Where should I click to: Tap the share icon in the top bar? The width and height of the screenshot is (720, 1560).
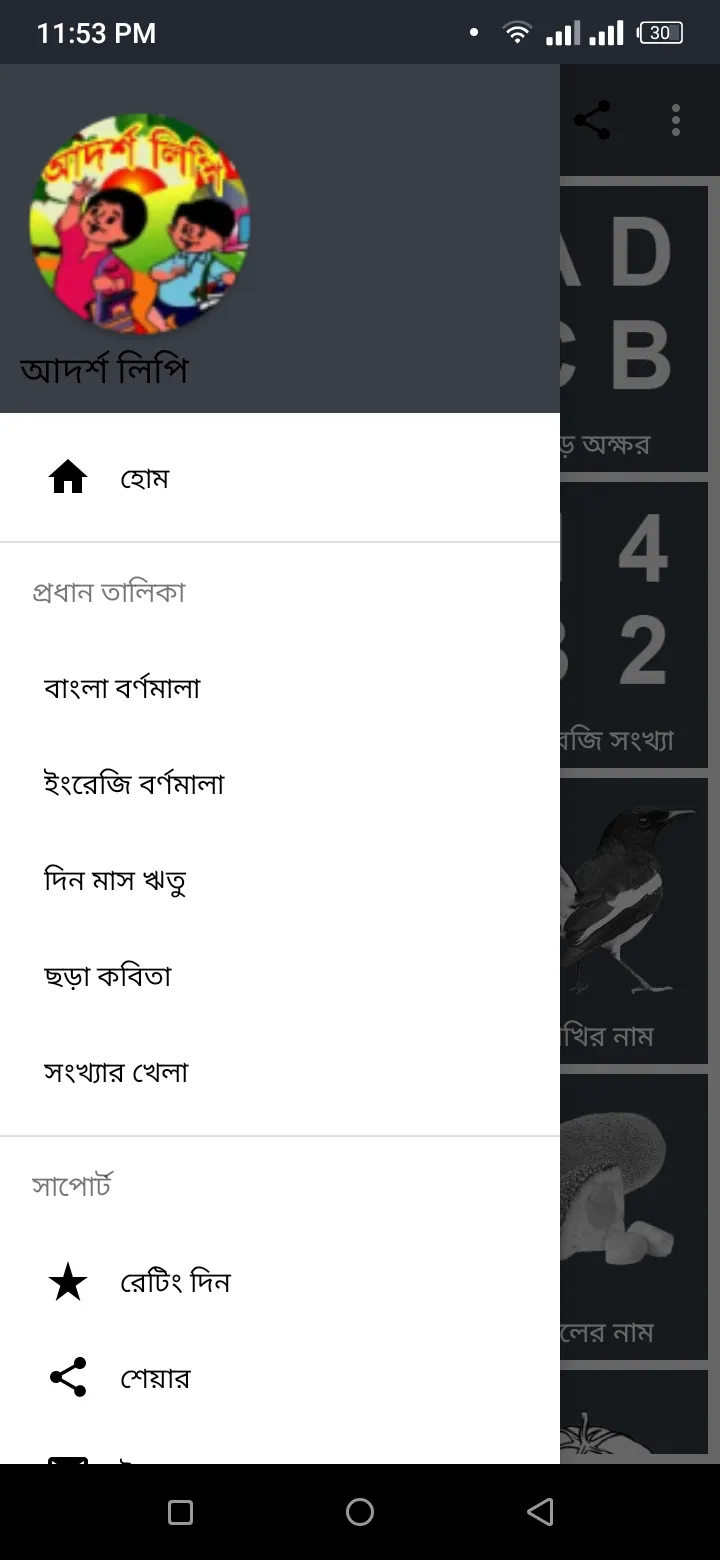[592, 120]
